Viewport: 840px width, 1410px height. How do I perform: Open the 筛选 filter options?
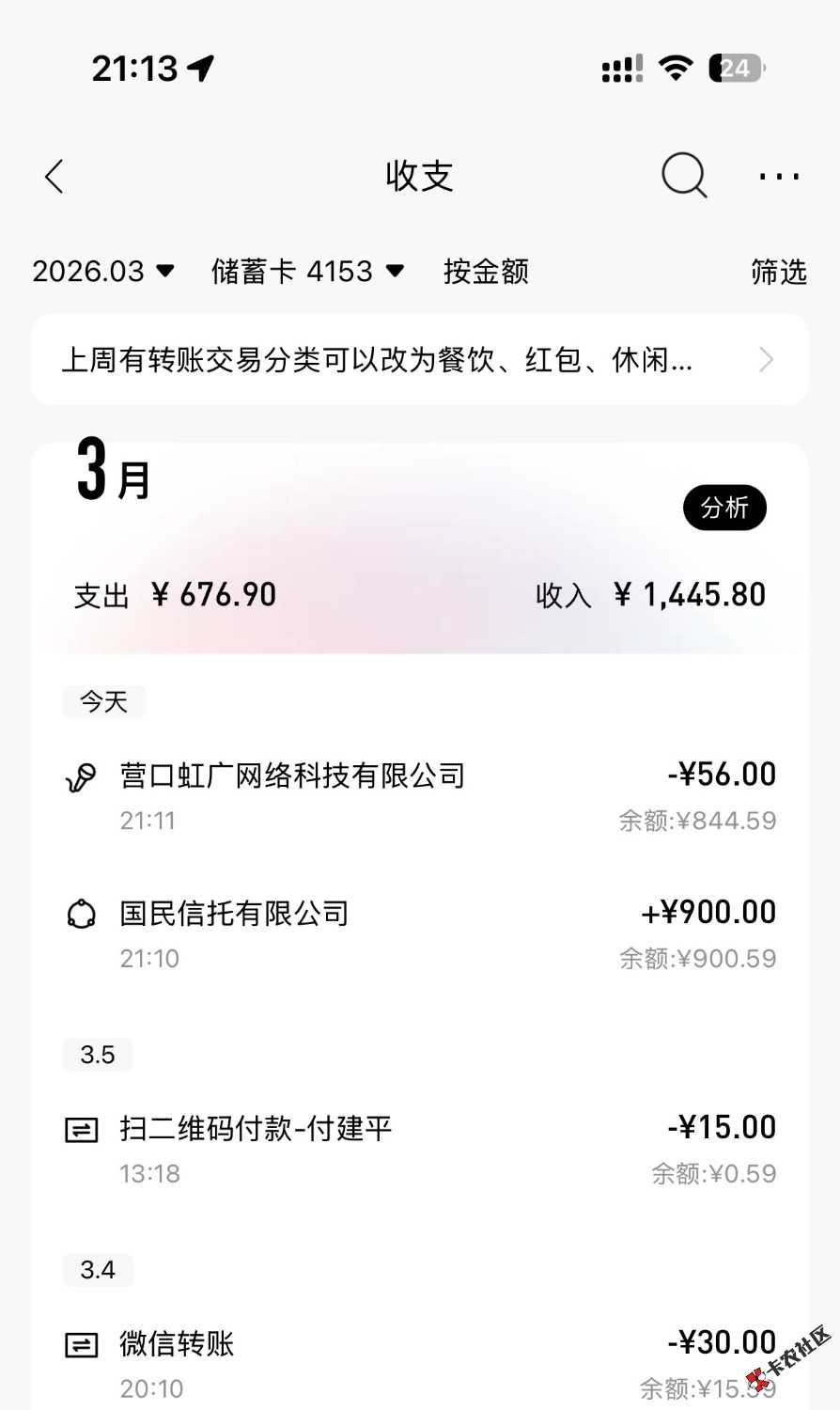coord(778,272)
